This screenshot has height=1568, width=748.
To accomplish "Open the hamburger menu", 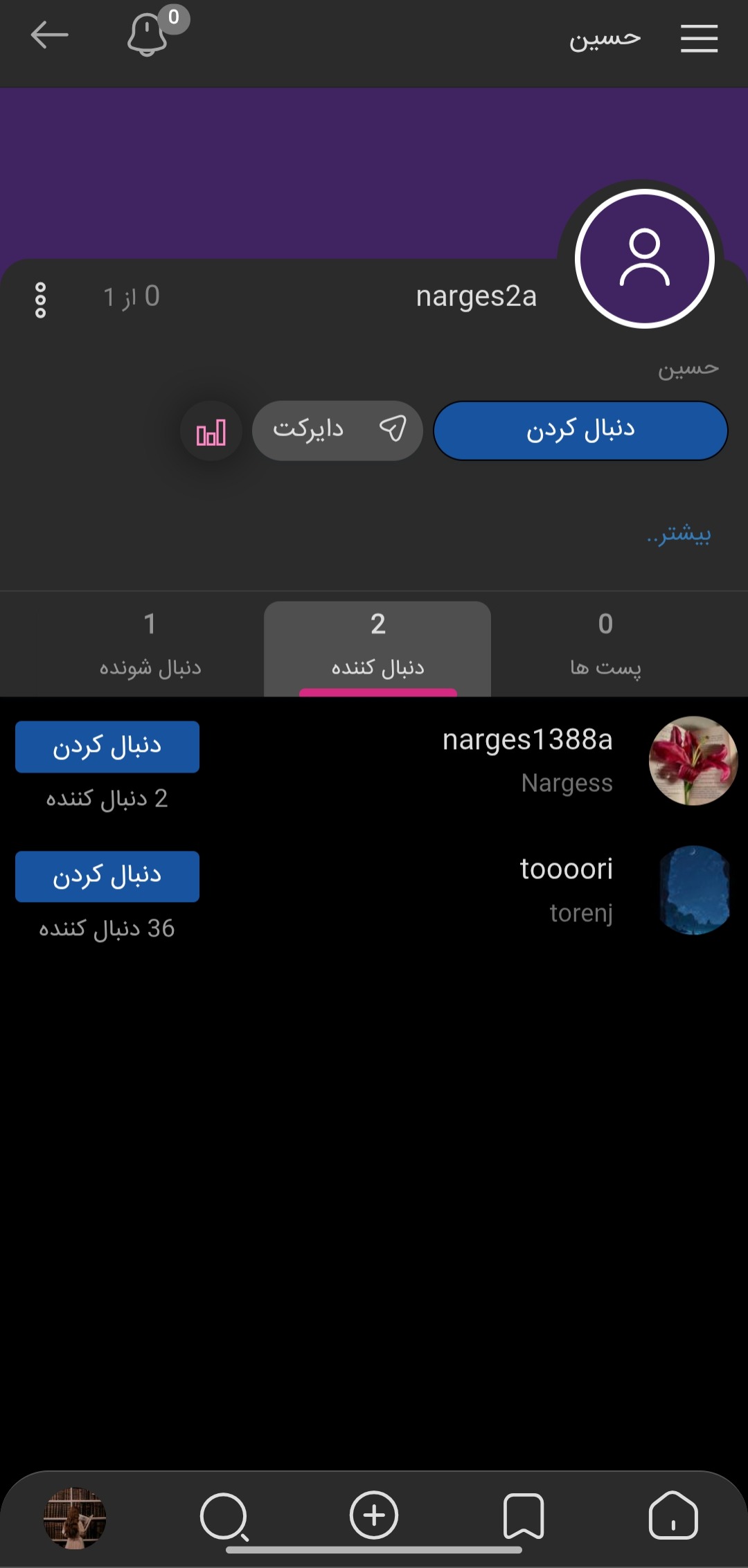I will pos(699,38).
